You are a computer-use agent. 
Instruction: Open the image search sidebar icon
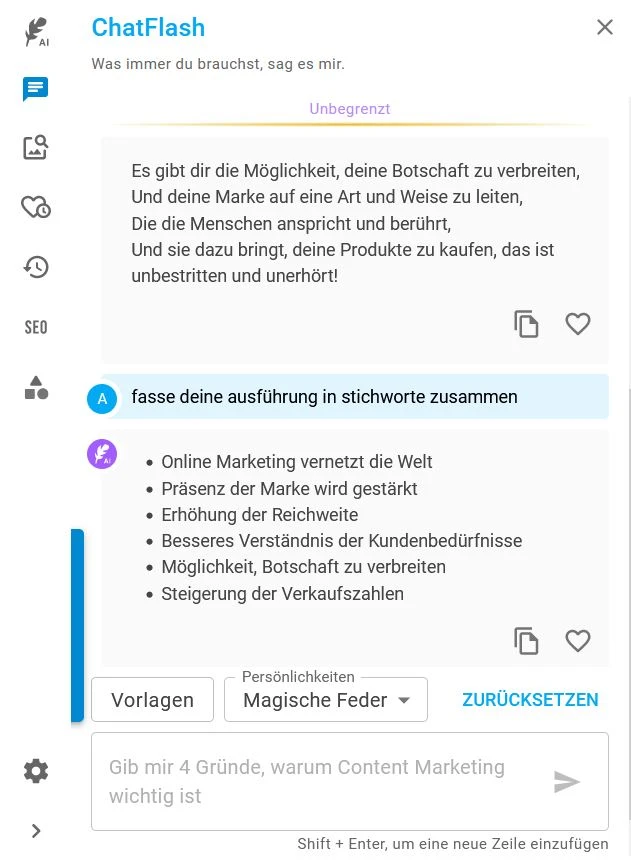(36, 148)
